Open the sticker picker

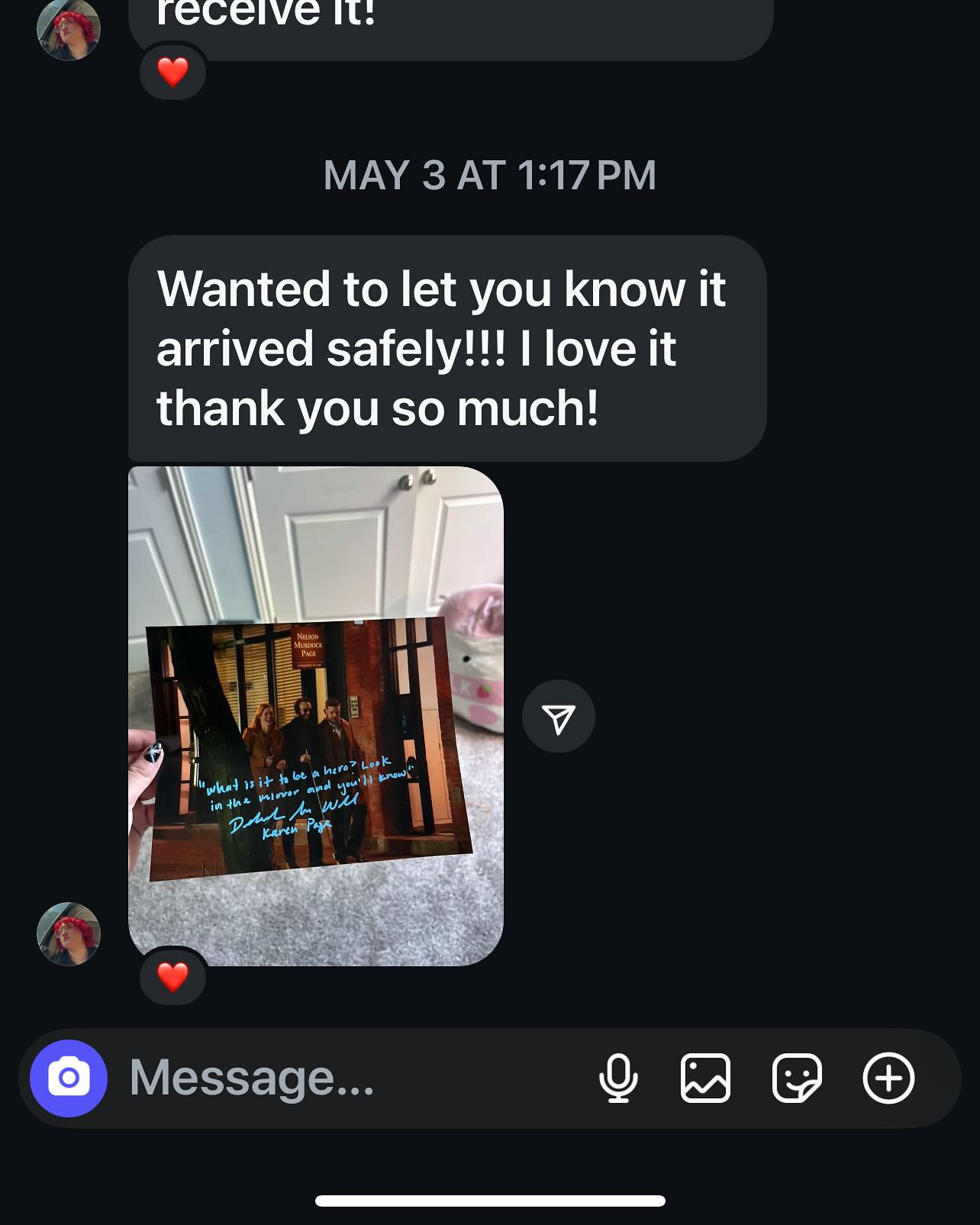[797, 1078]
